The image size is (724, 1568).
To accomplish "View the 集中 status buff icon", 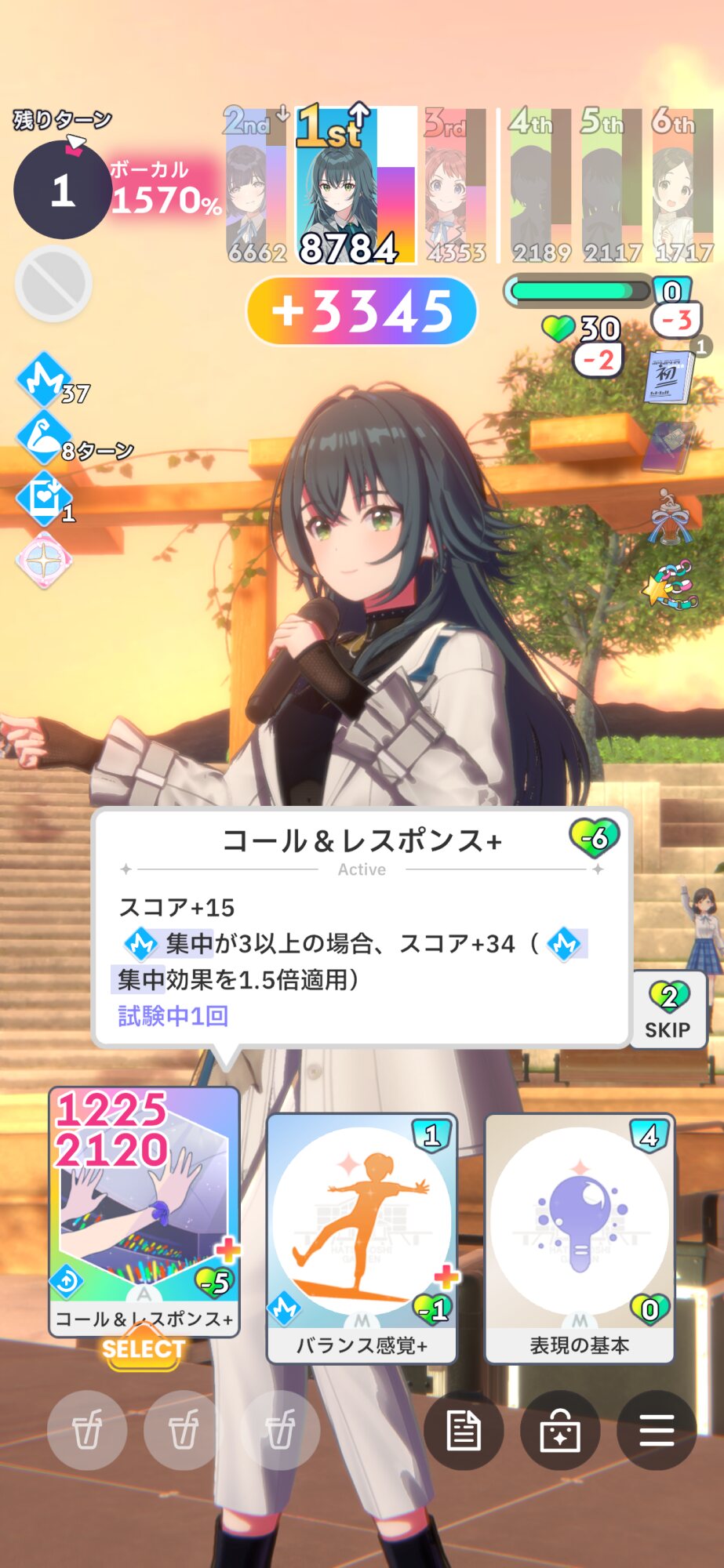I will point(43,379).
